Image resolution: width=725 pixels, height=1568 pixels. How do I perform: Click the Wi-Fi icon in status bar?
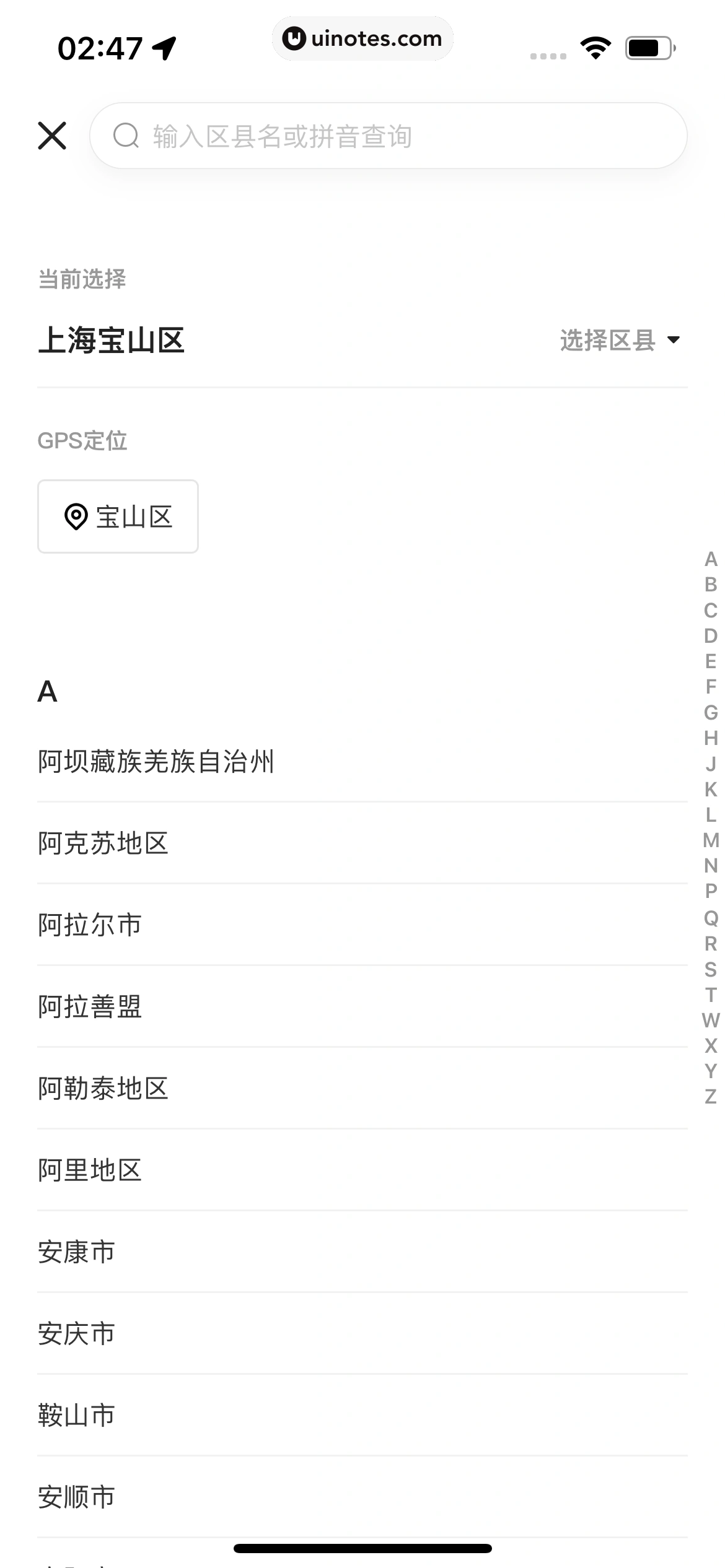(595, 46)
